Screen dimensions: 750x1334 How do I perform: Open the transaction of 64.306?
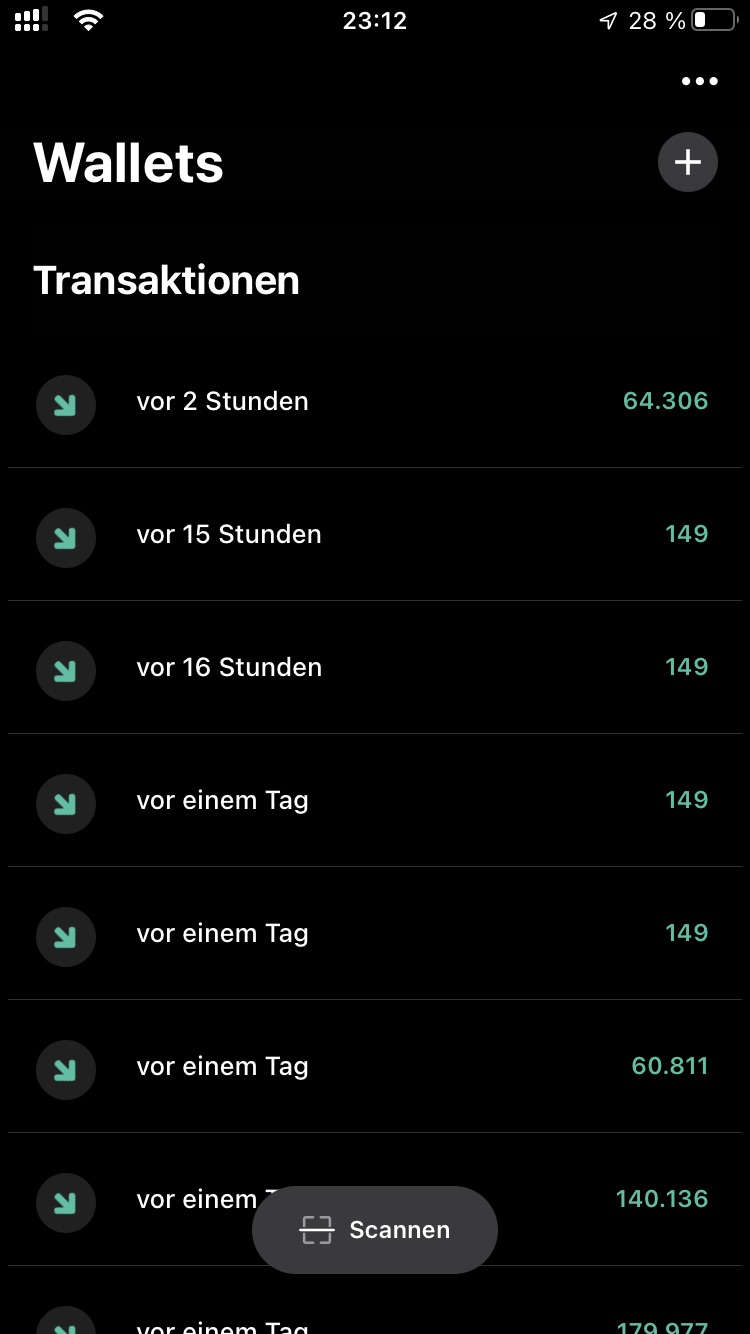[375, 402]
